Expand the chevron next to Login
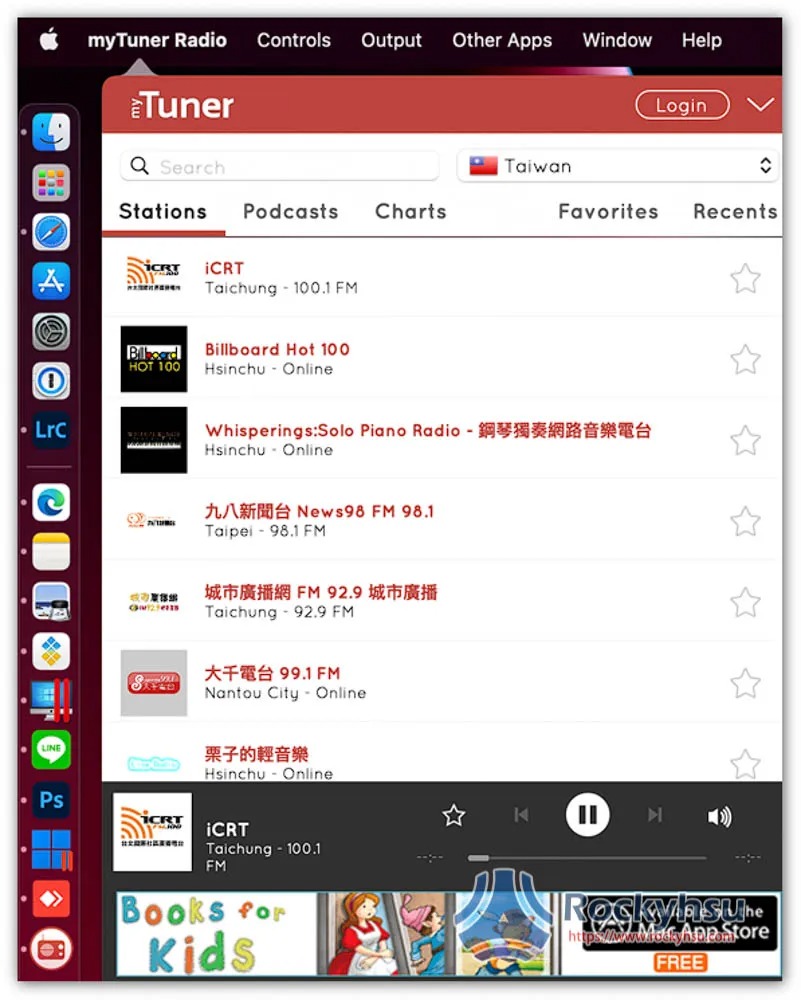The height and width of the screenshot is (1000, 801). pos(760,105)
